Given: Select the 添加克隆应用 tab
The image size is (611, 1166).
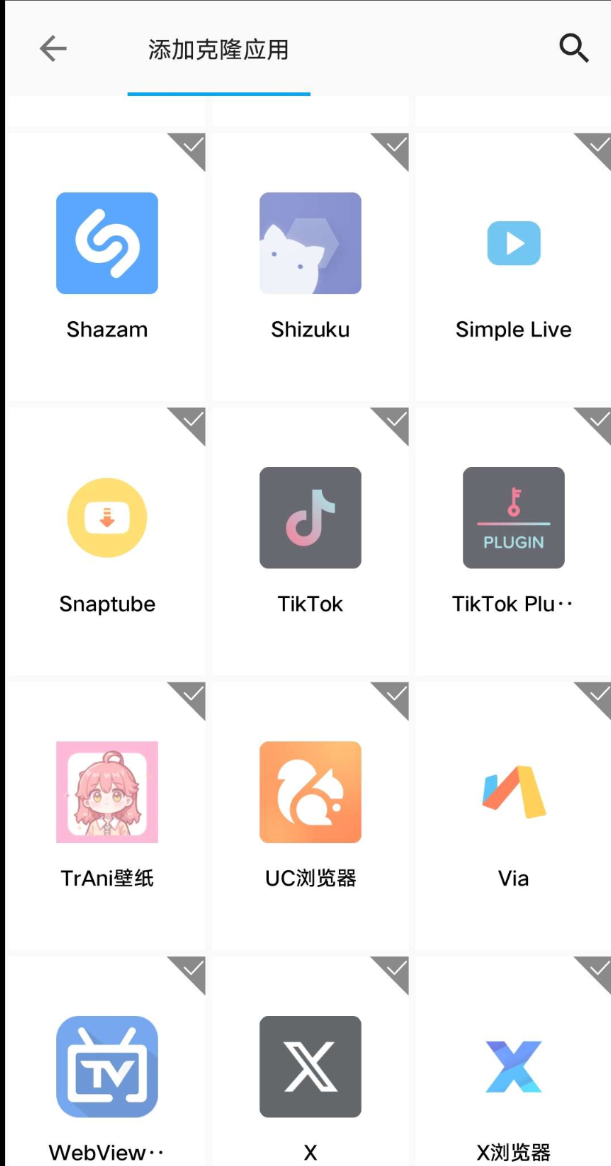Looking at the screenshot, I should (x=218, y=50).
